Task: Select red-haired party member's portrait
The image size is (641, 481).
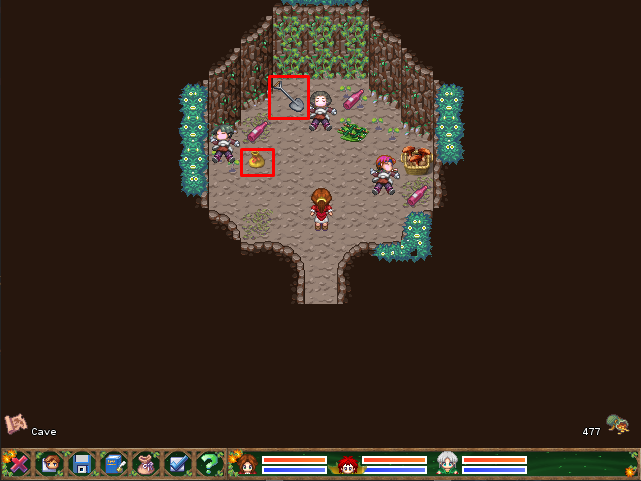Action: pos(347,464)
